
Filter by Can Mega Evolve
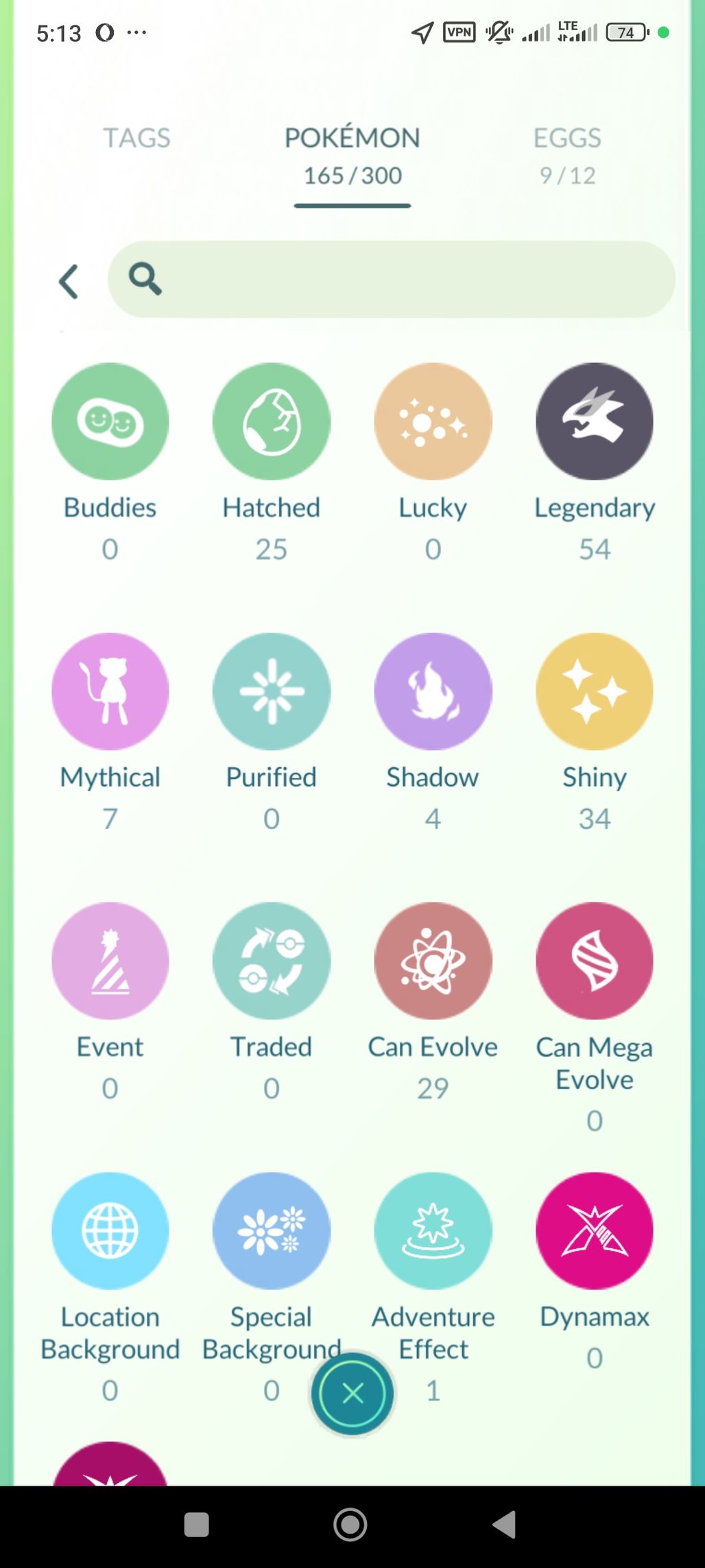click(595, 961)
